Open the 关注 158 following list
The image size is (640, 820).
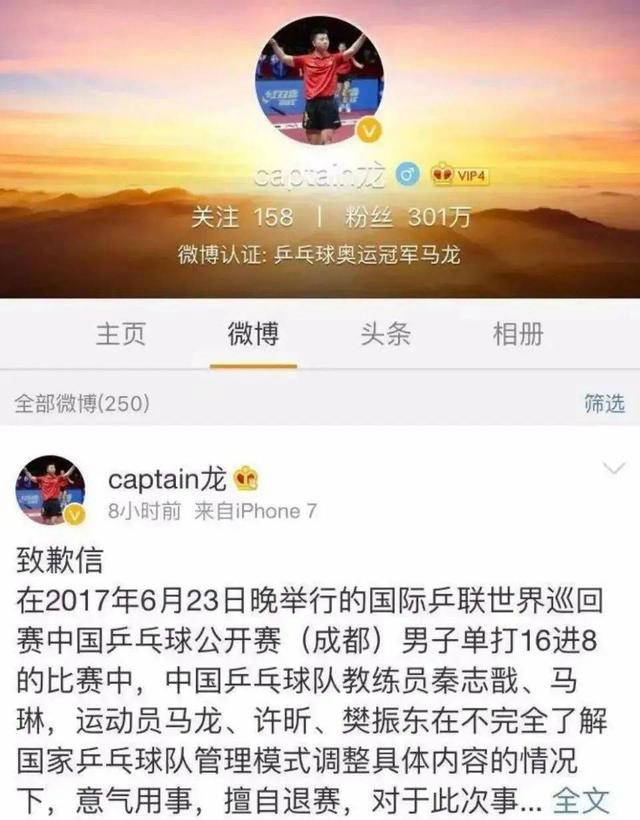coord(243,217)
